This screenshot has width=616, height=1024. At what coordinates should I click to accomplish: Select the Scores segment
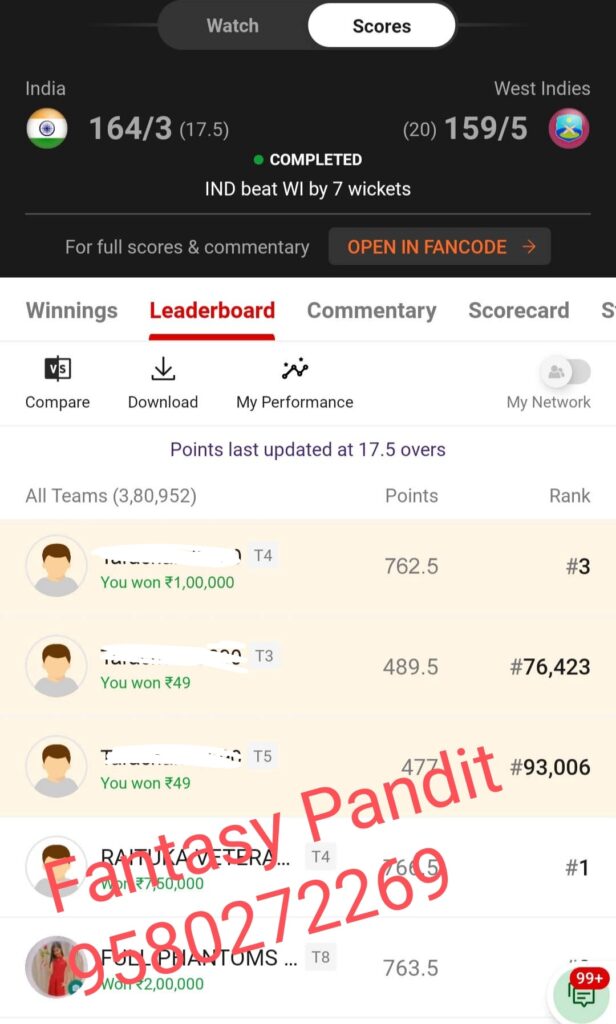[x=381, y=26]
